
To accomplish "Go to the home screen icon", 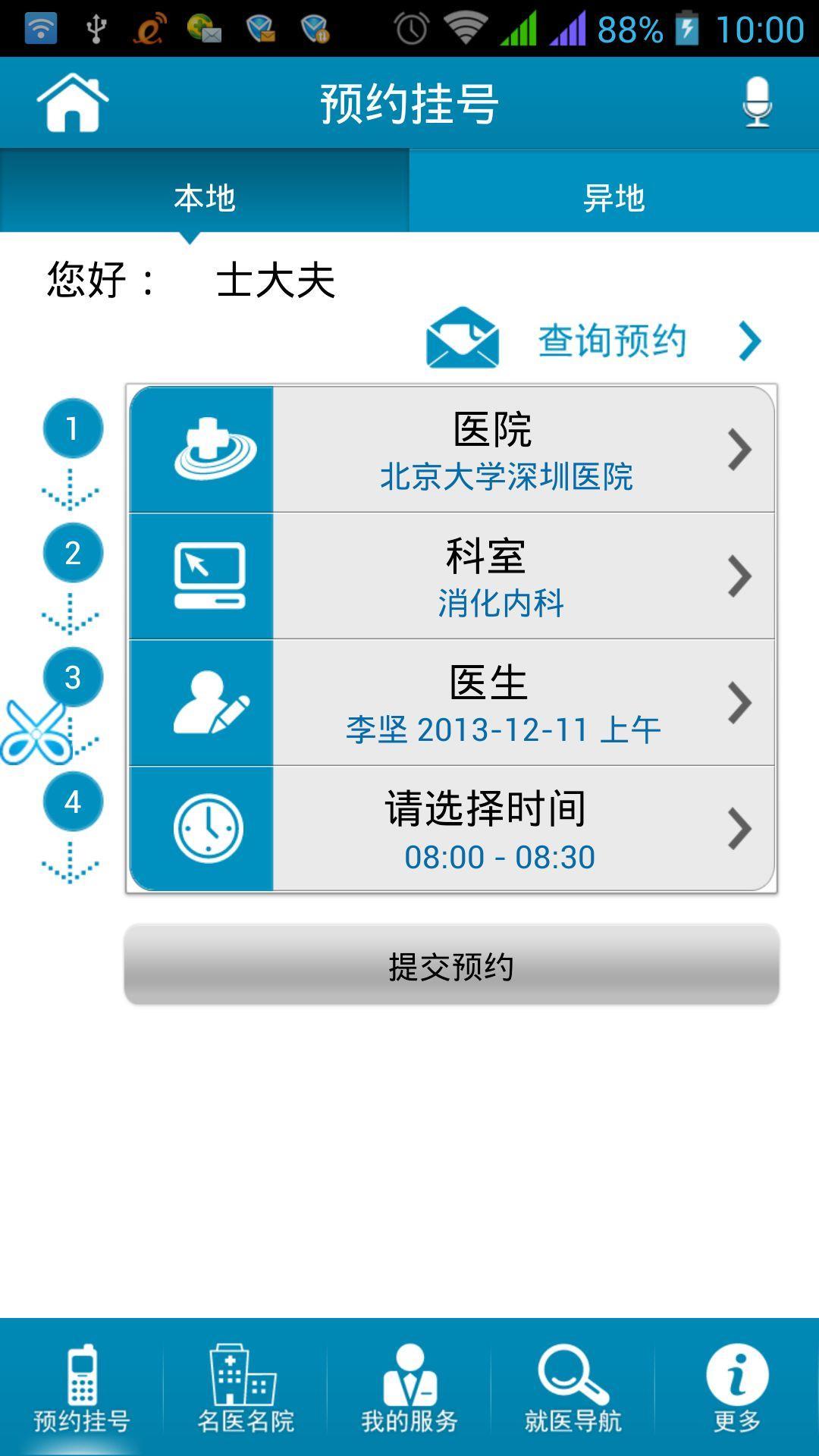I will click(73, 102).
